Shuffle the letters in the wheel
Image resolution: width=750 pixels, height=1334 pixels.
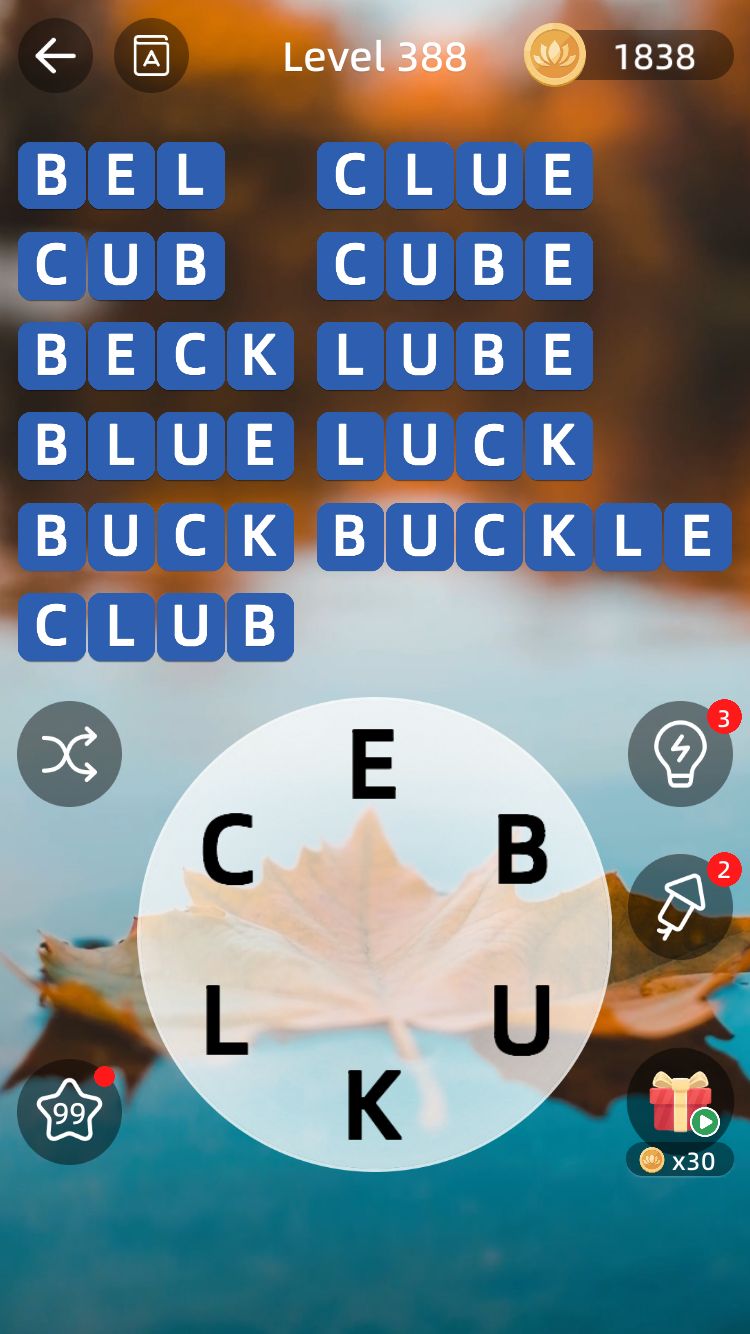[69, 754]
